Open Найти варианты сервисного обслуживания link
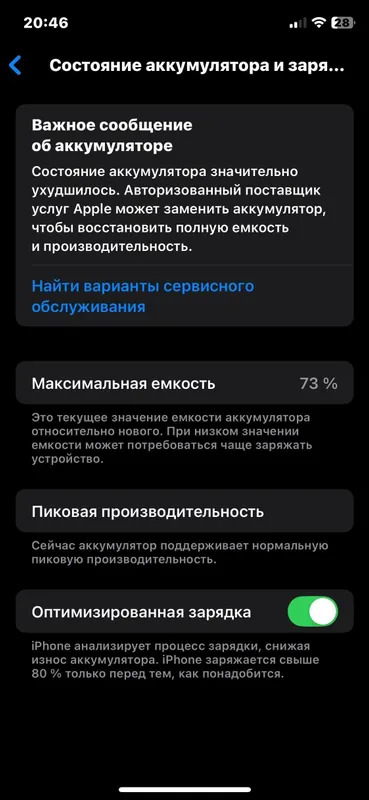This screenshot has width=369, height=800. coord(142,296)
